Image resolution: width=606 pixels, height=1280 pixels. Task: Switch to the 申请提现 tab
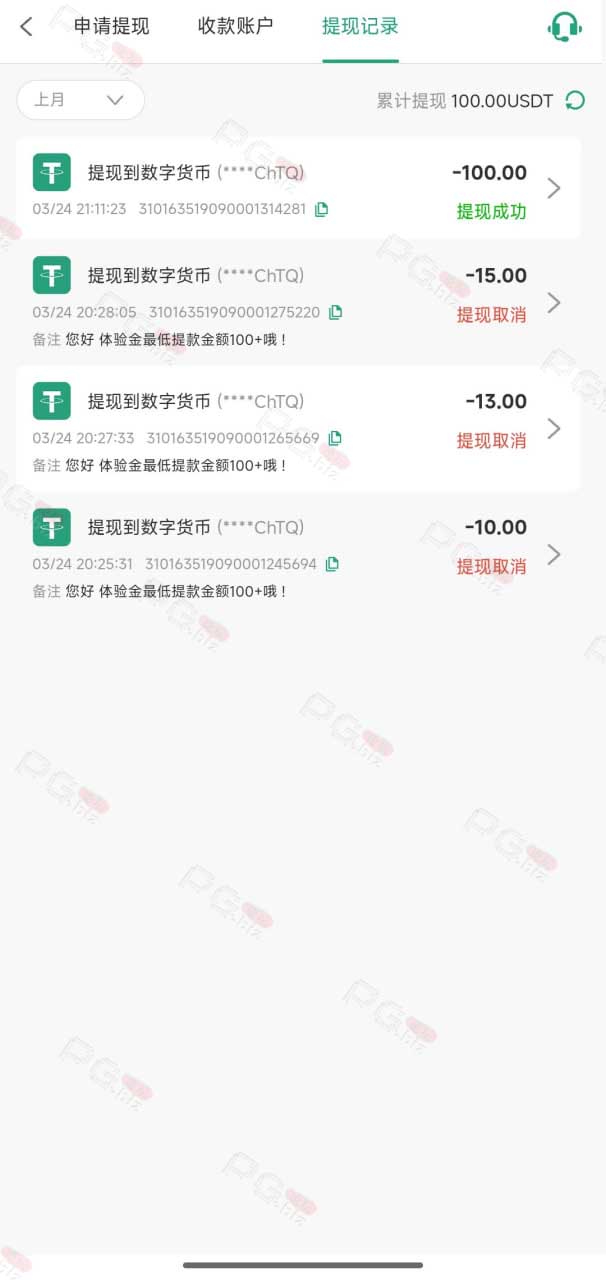point(112,27)
